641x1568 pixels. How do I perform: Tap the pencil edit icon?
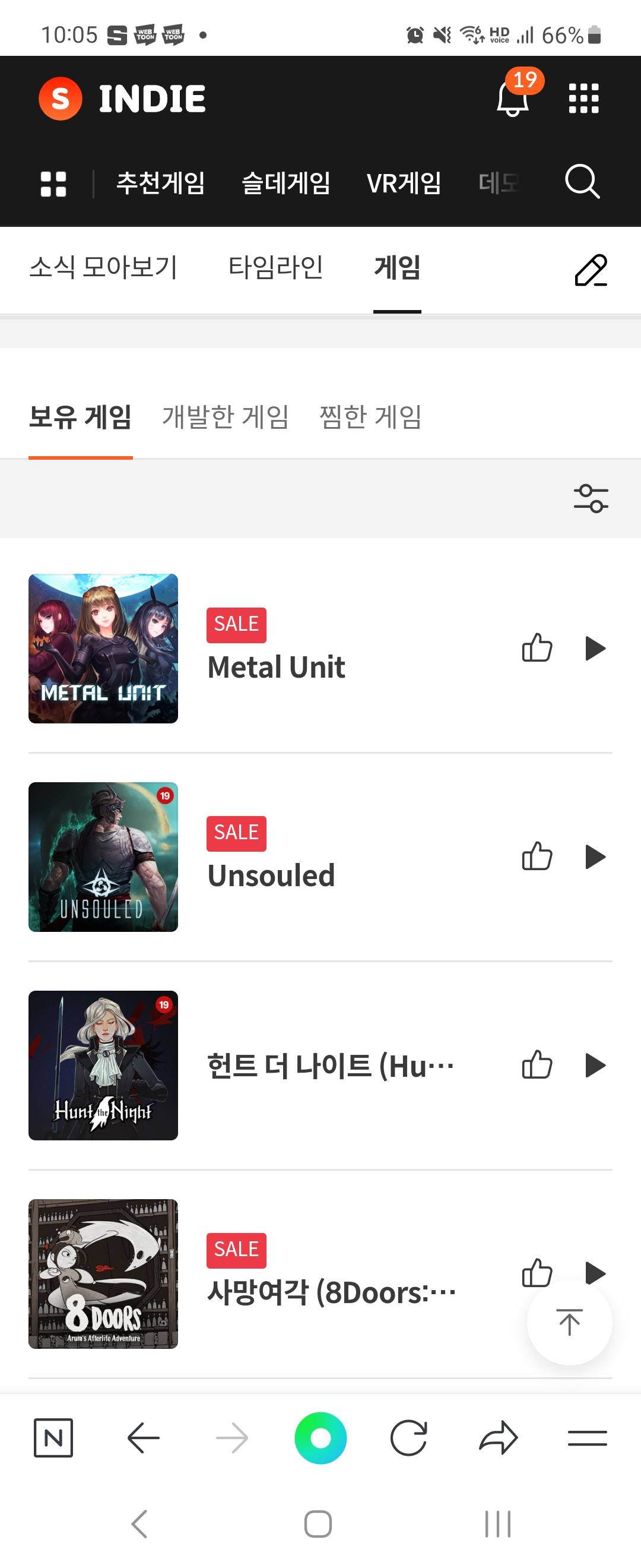click(591, 270)
